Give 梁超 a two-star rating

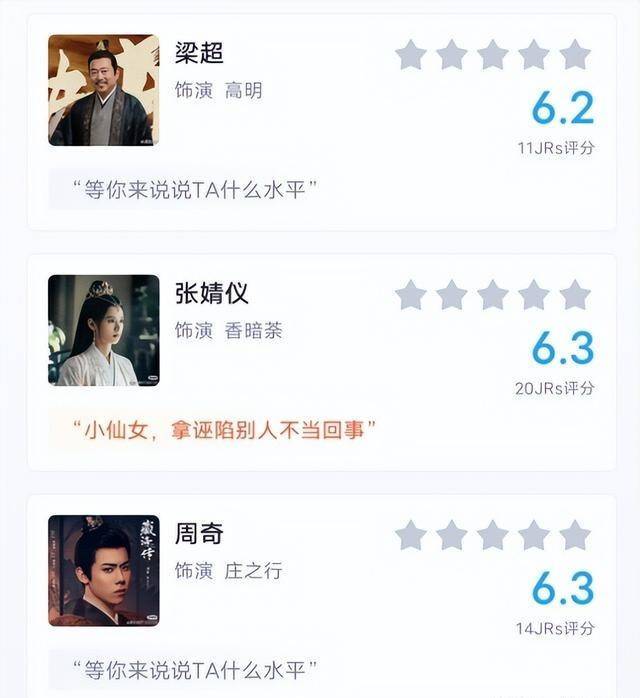pos(452,55)
